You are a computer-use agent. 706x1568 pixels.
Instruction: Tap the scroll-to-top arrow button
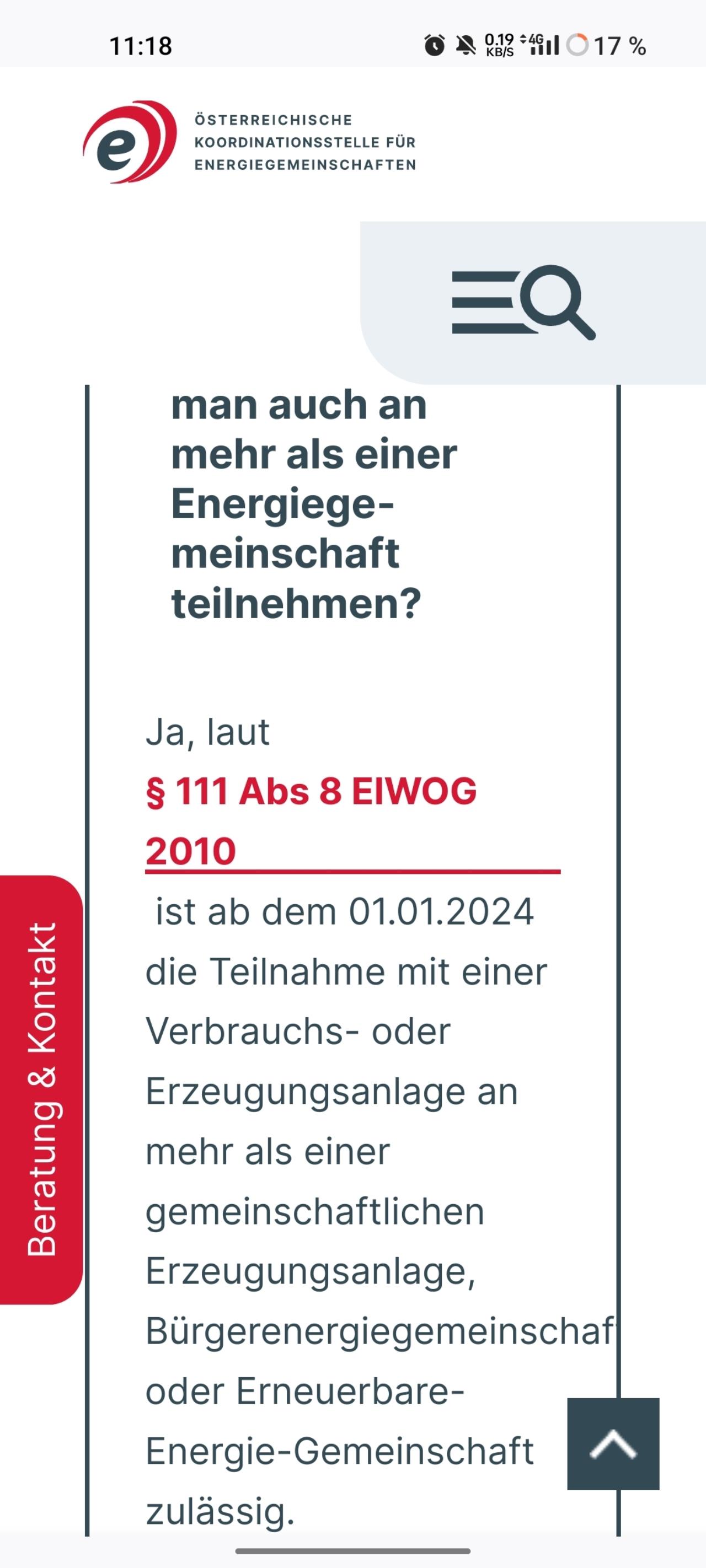[613, 1444]
